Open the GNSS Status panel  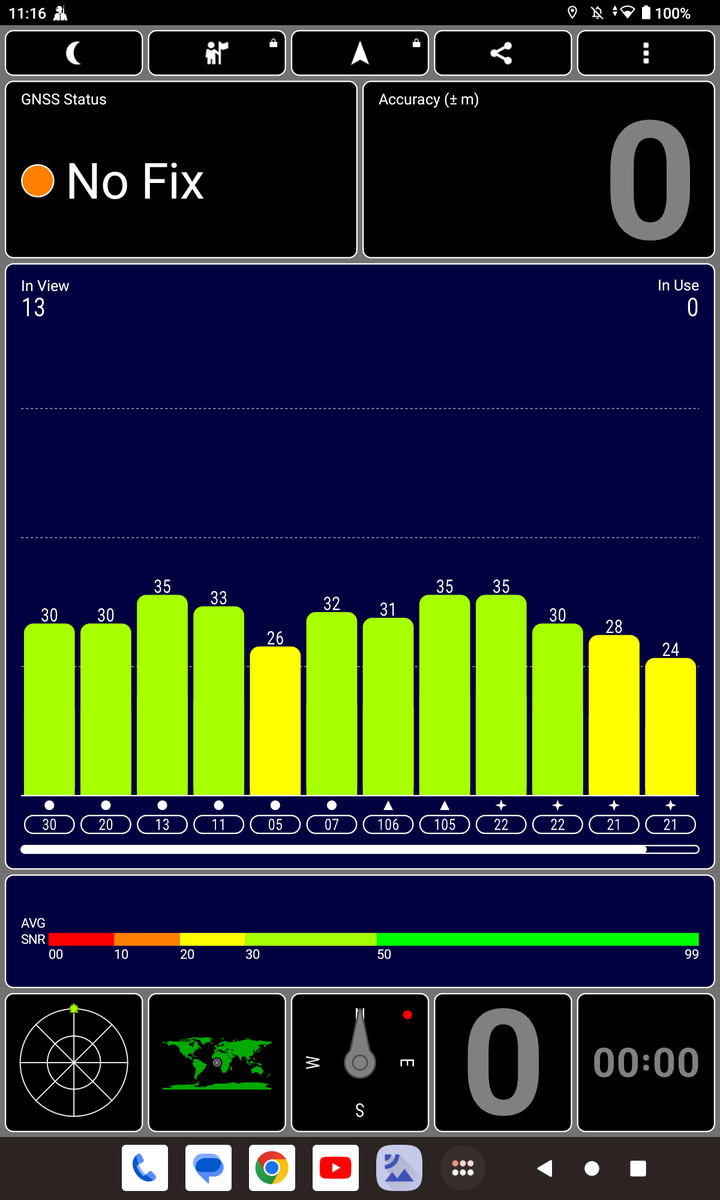(x=181, y=169)
